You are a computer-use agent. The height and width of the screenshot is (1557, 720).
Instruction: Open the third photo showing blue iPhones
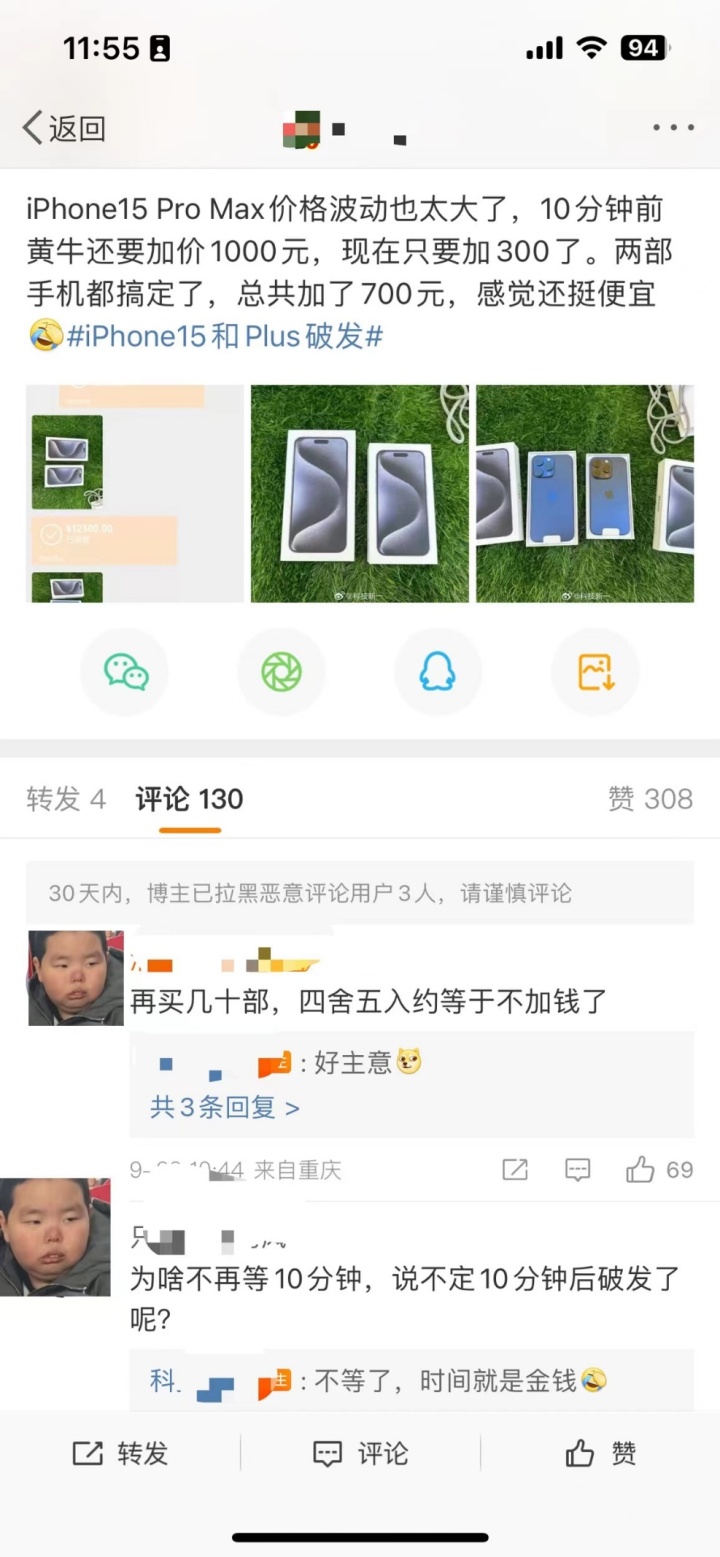(584, 493)
